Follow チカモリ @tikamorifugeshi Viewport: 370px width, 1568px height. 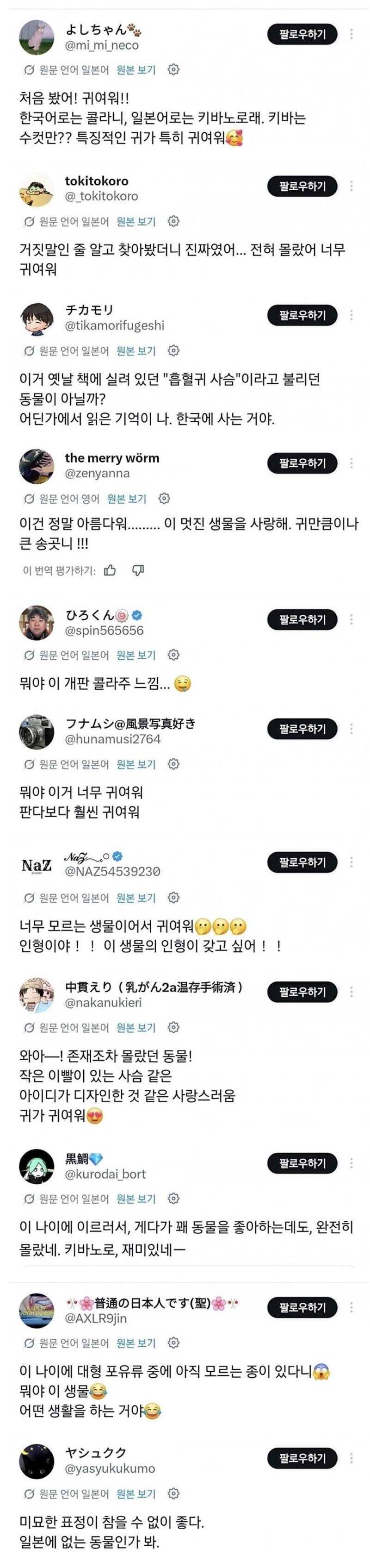tap(302, 315)
